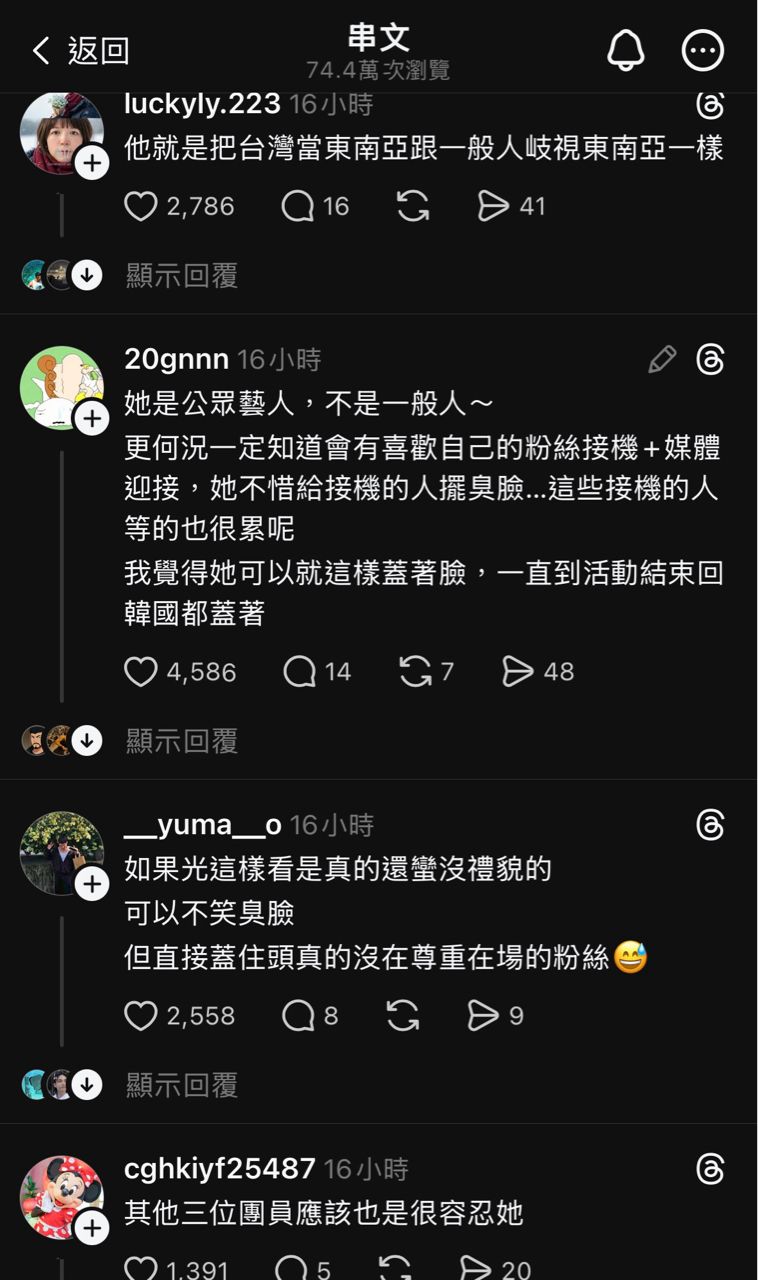
Task: Open the overflow menu with three dots
Action: (x=702, y=50)
